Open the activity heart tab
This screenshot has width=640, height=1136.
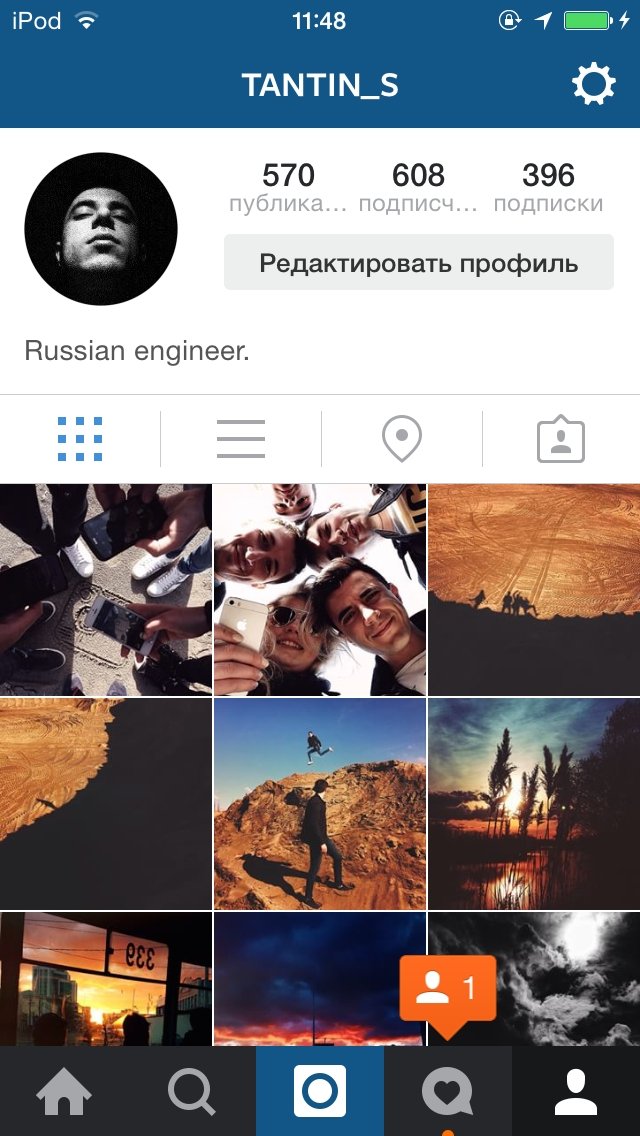tap(448, 1091)
